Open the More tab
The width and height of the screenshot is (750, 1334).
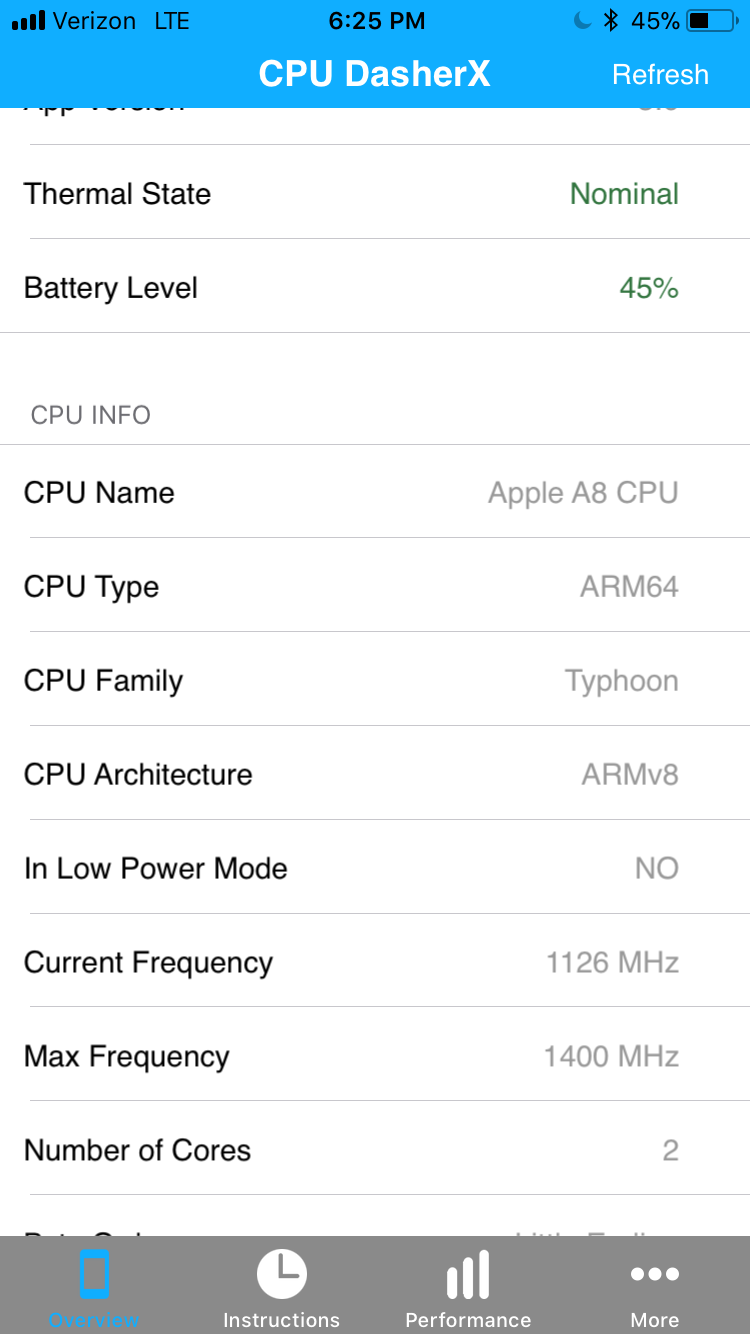coord(655,1286)
